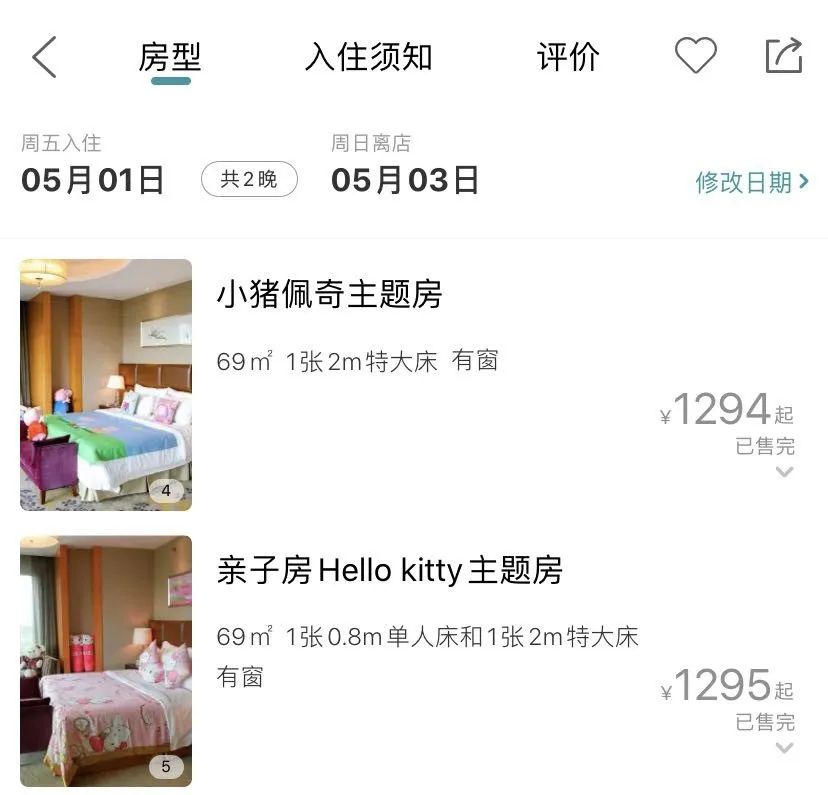
Task: Open the 05月01日 check-in date
Action: tap(93, 180)
